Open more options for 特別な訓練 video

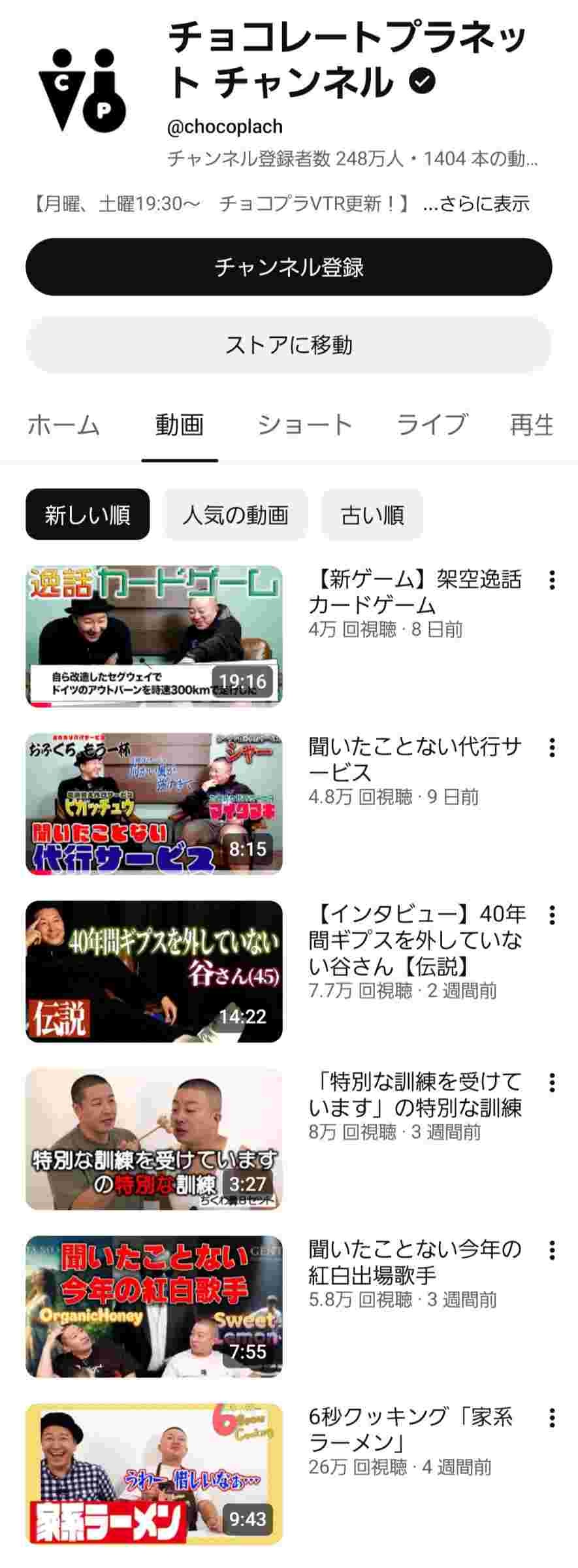[553, 1083]
